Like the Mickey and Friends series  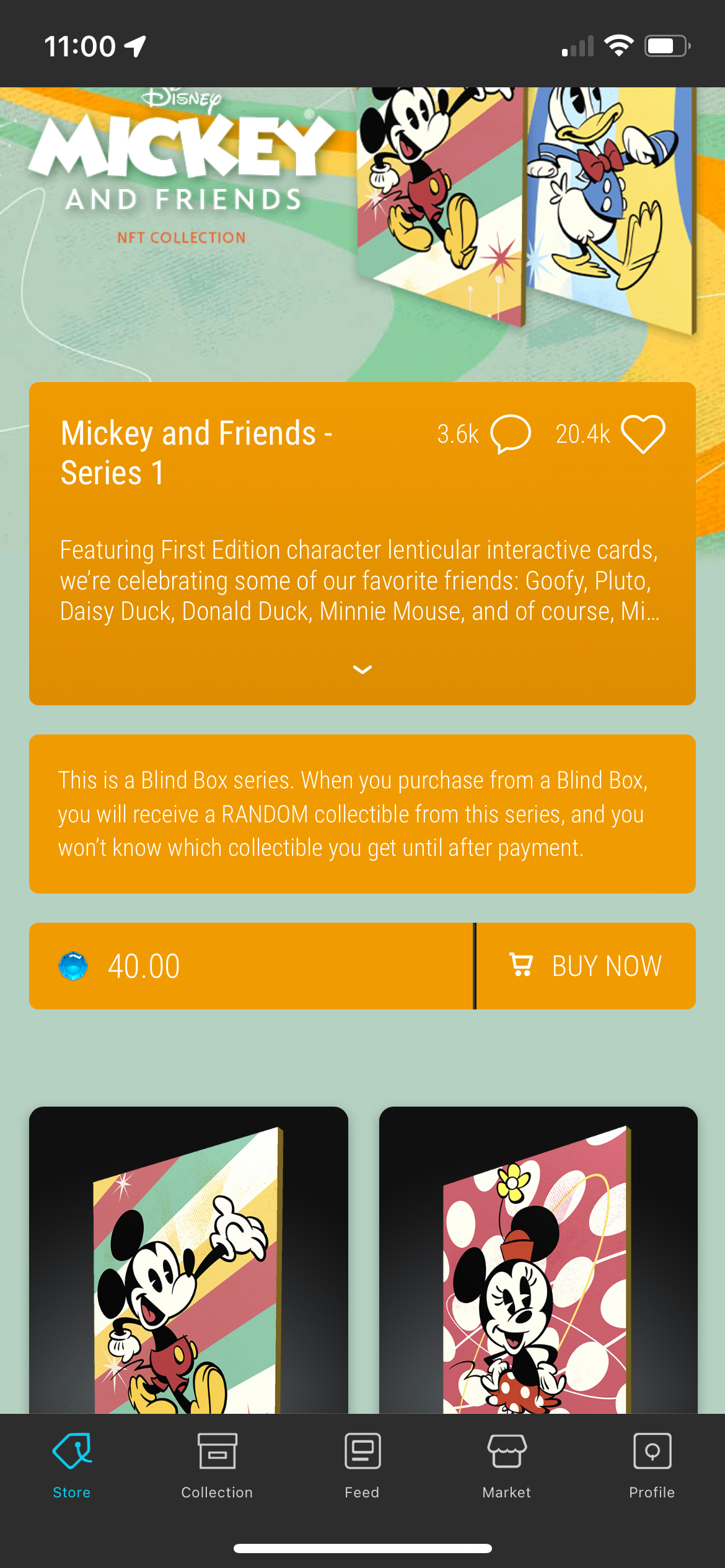click(x=643, y=434)
